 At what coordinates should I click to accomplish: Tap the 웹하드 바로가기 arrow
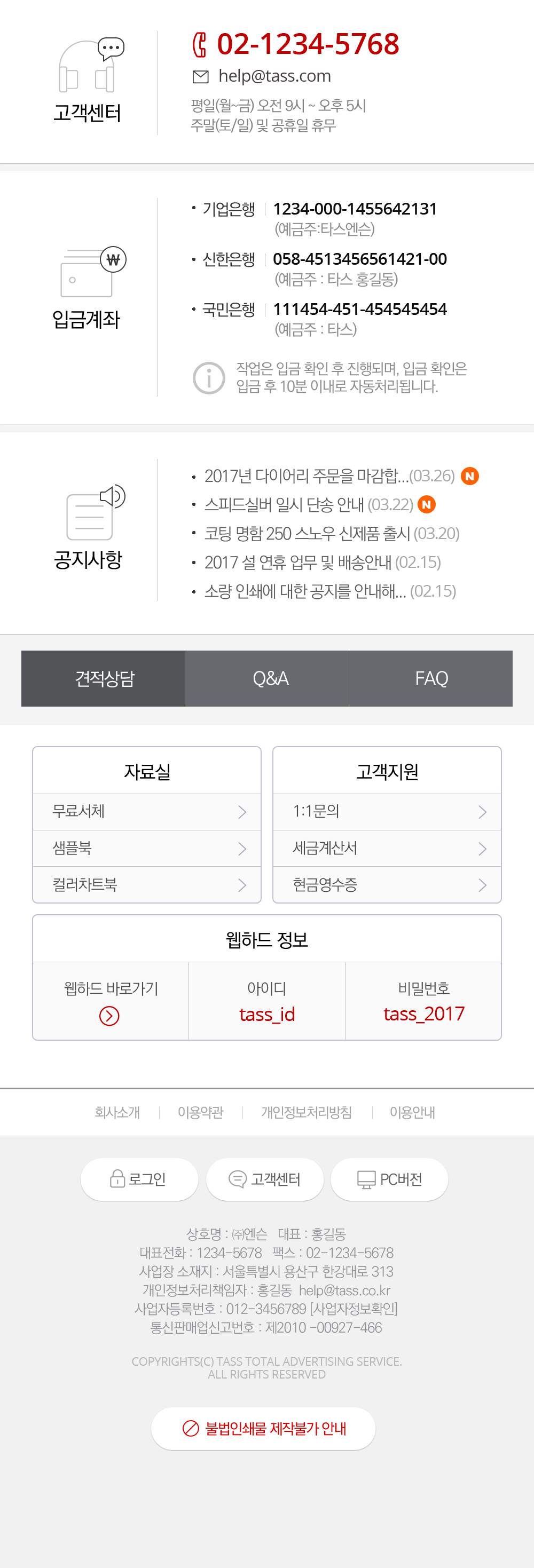[109, 1015]
